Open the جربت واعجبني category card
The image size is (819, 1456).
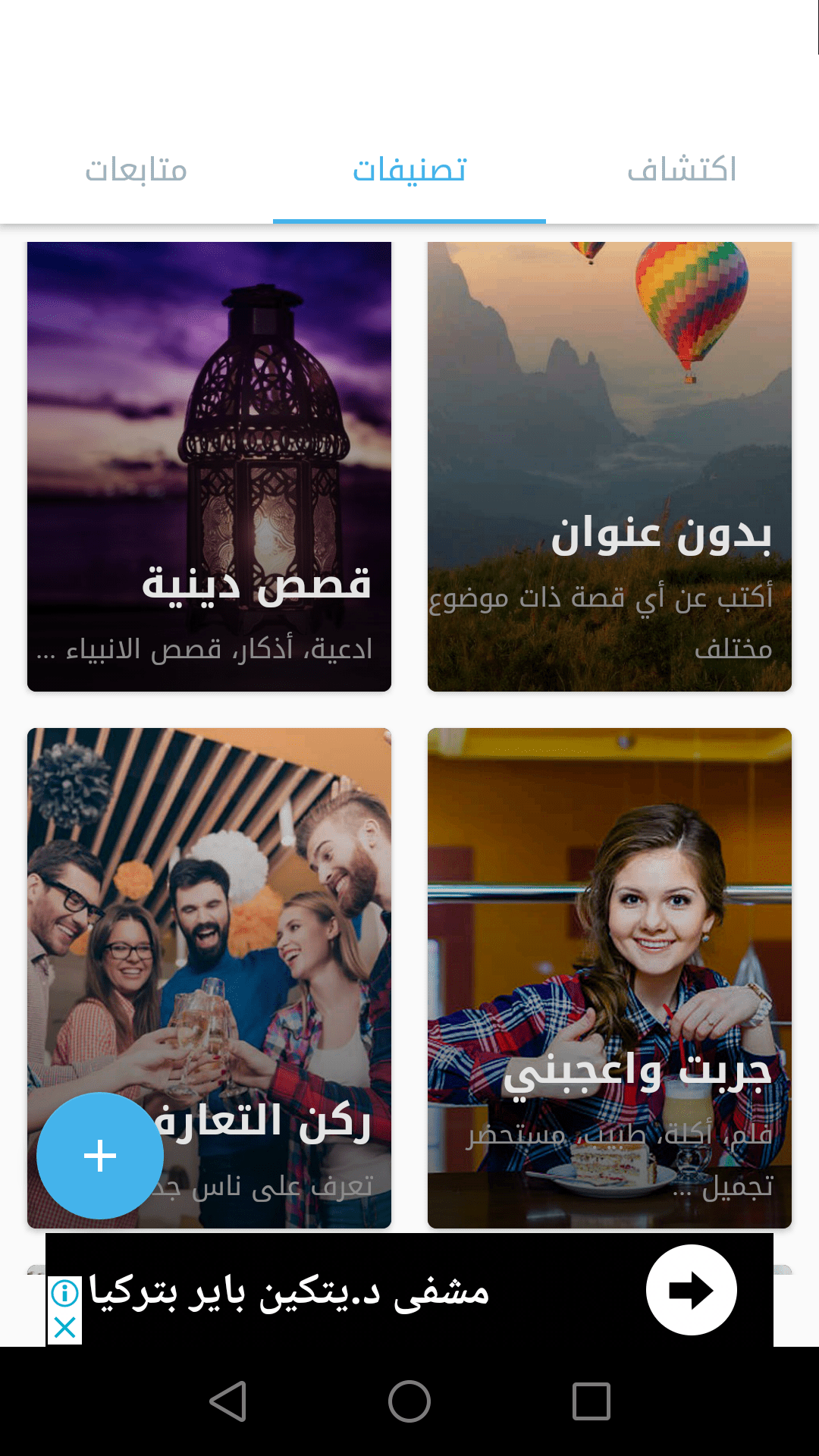[x=610, y=978]
